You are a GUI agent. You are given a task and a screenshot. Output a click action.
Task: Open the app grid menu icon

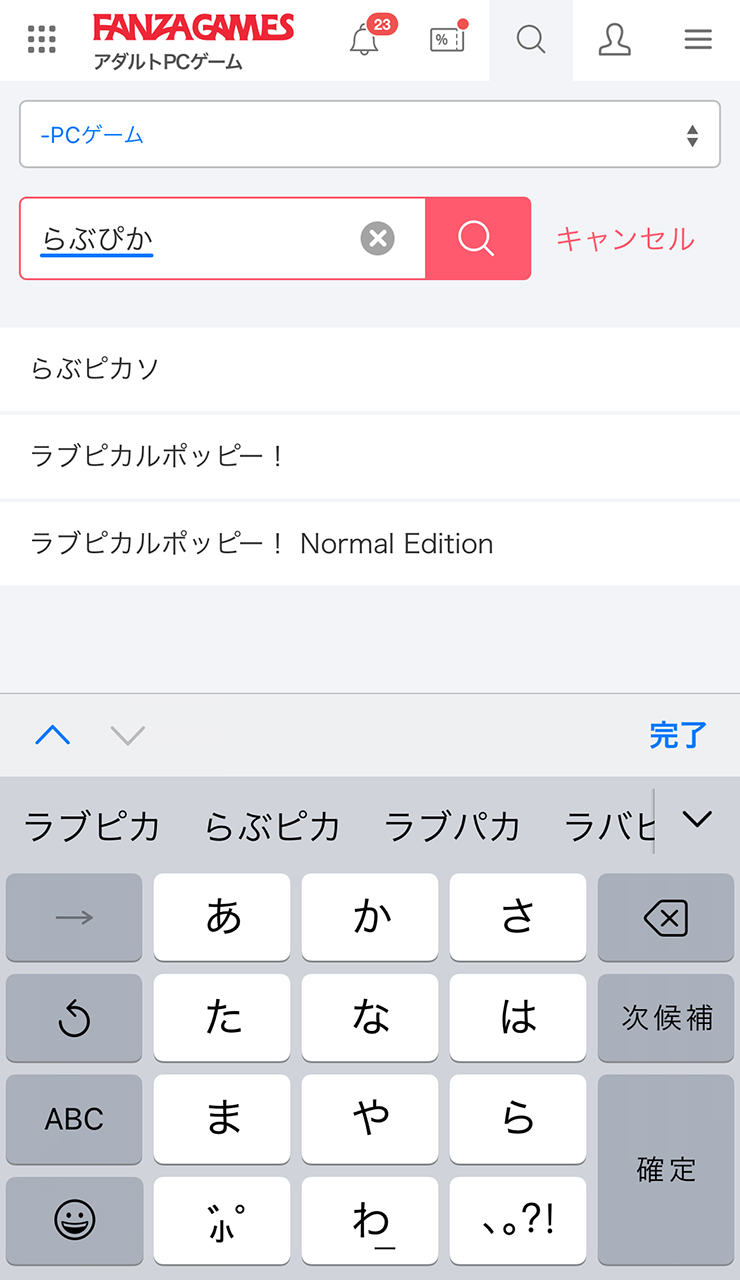(x=42, y=40)
